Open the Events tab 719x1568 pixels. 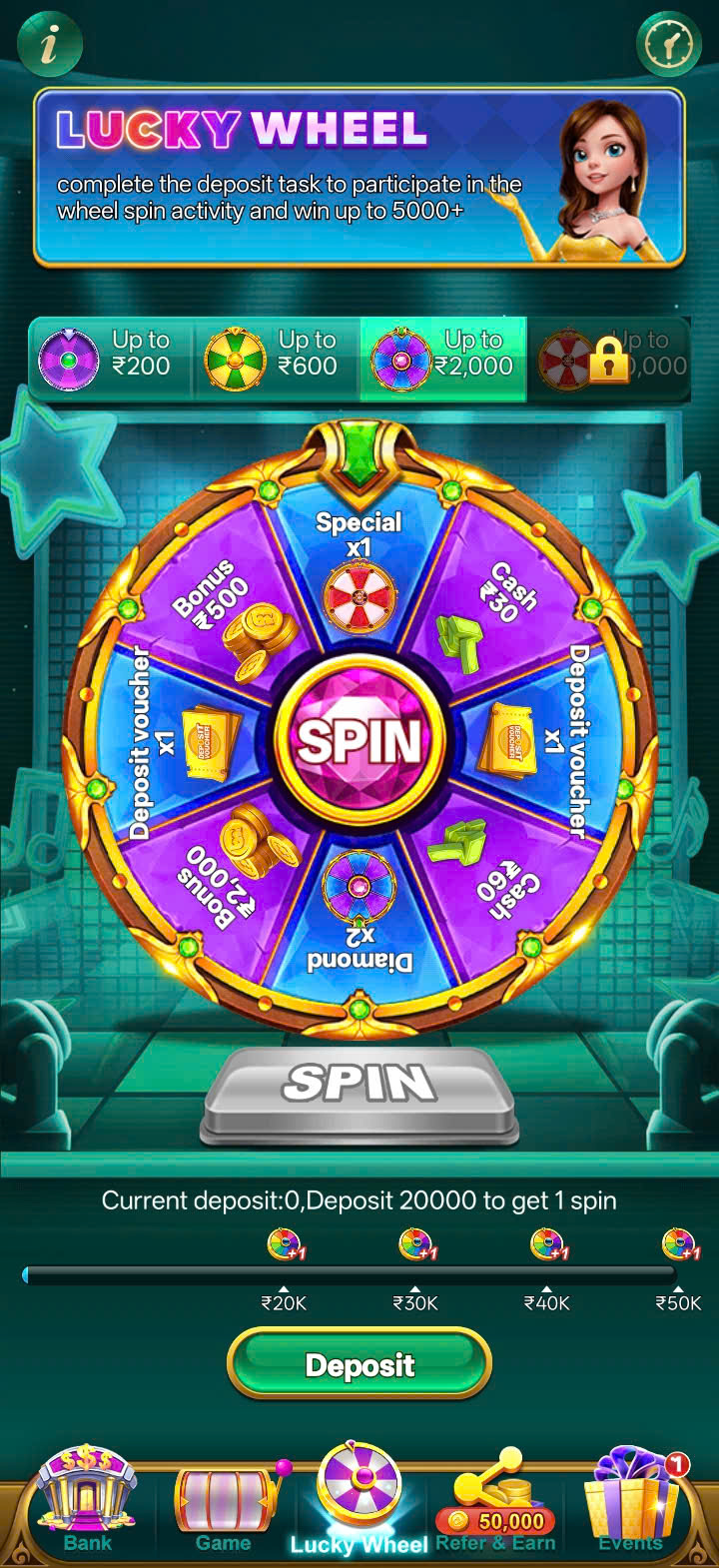click(632, 1503)
